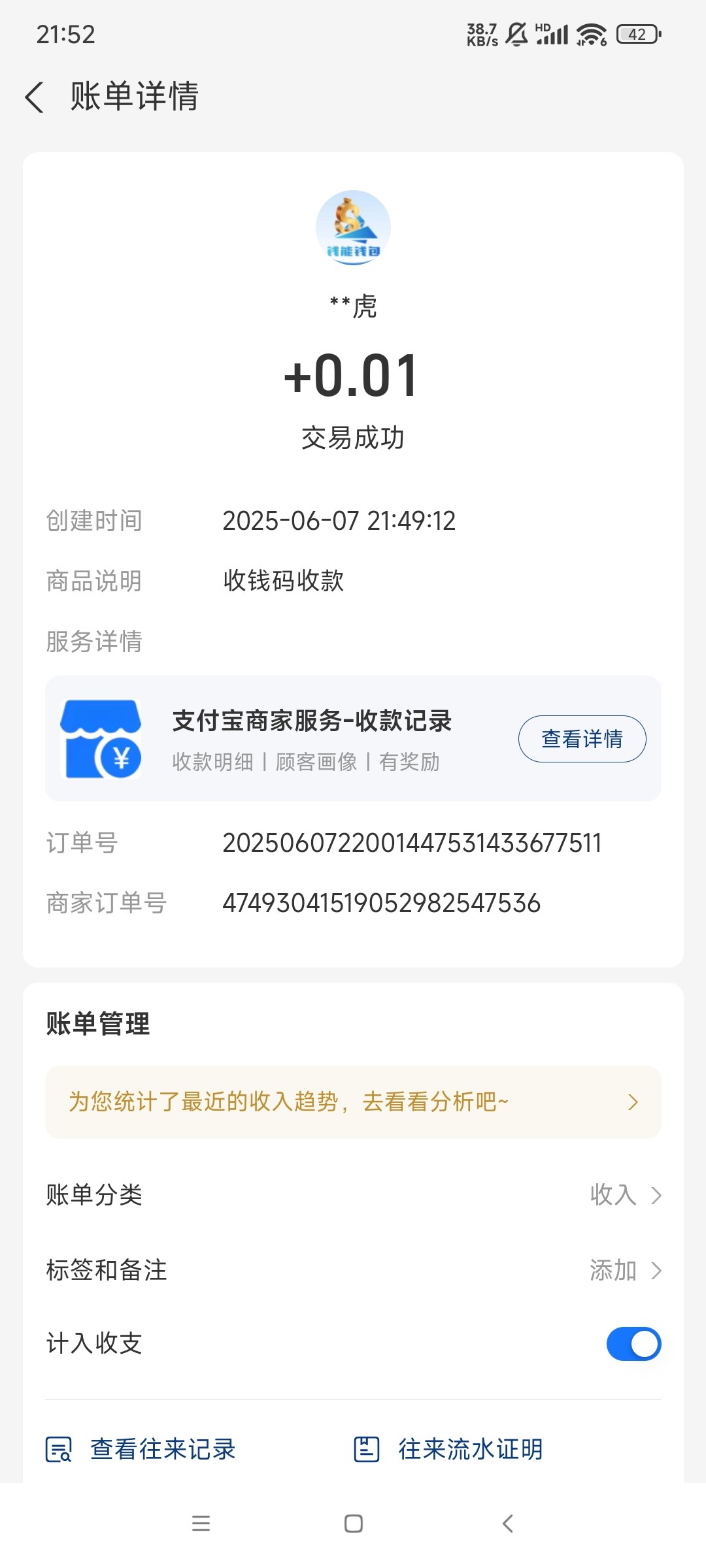Image resolution: width=706 pixels, height=1568 pixels.
Task: Go back from 账单详情 page
Action: coord(35,97)
